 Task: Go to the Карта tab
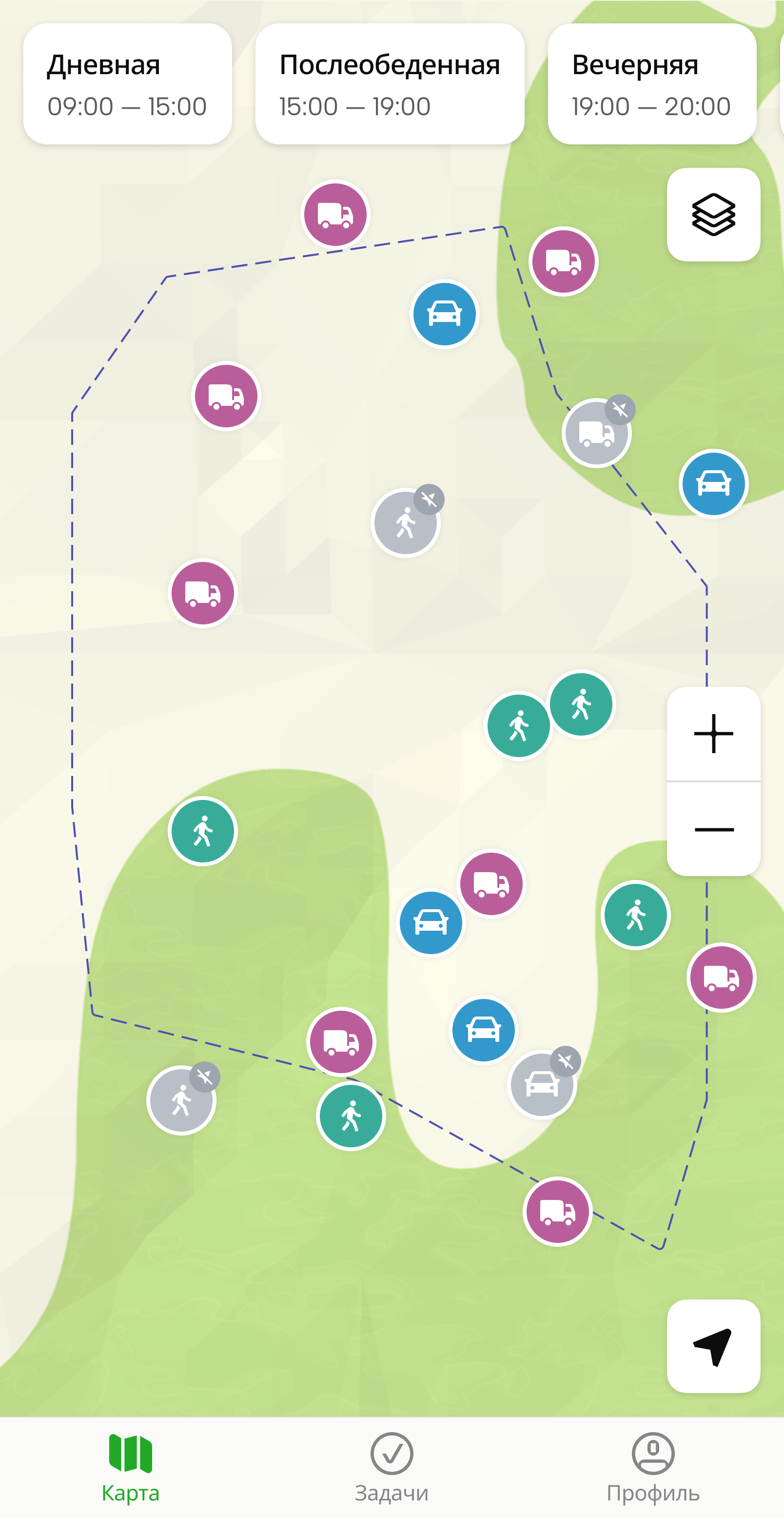tap(131, 1468)
